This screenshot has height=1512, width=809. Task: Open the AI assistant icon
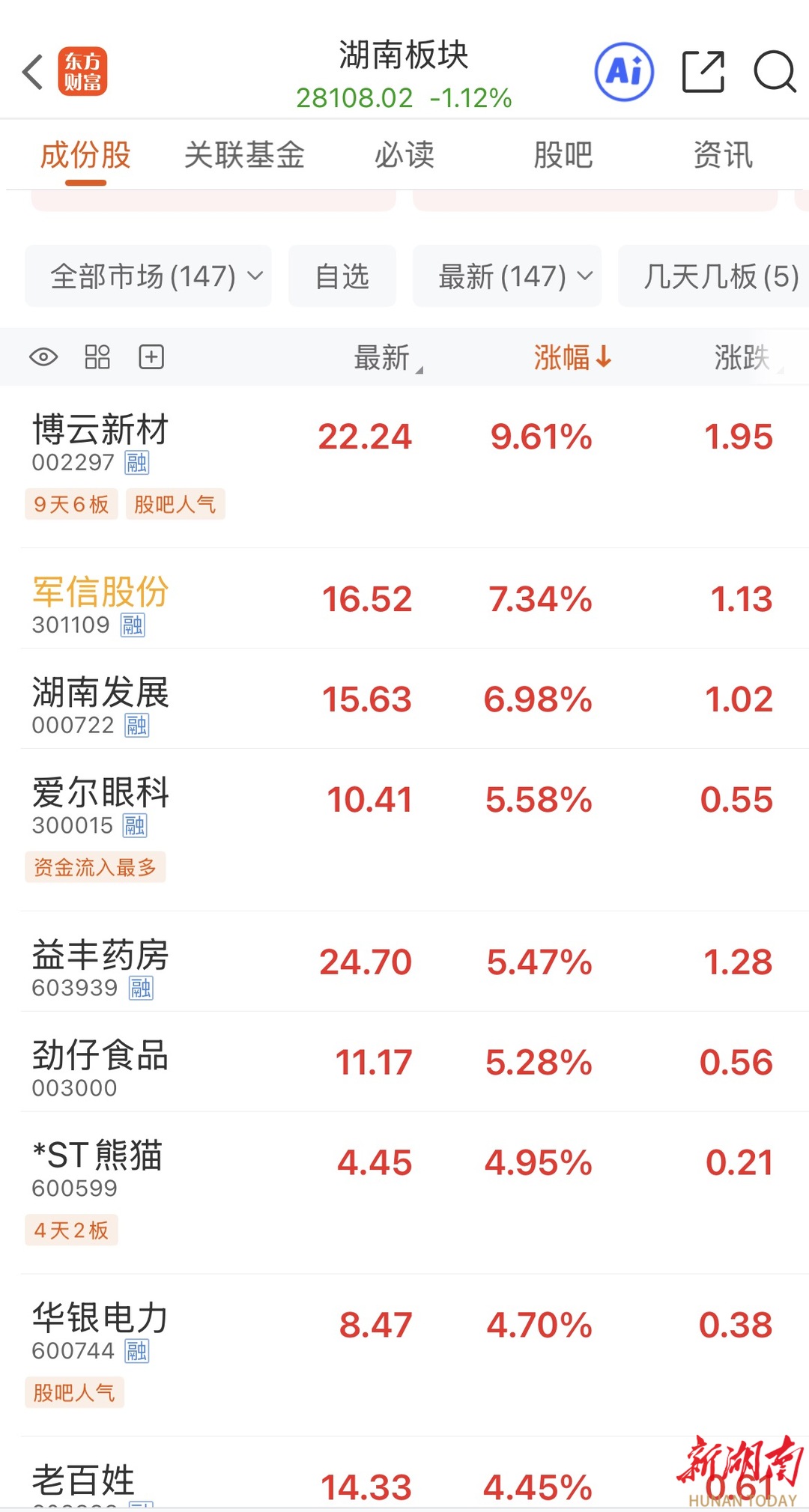click(x=624, y=73)
